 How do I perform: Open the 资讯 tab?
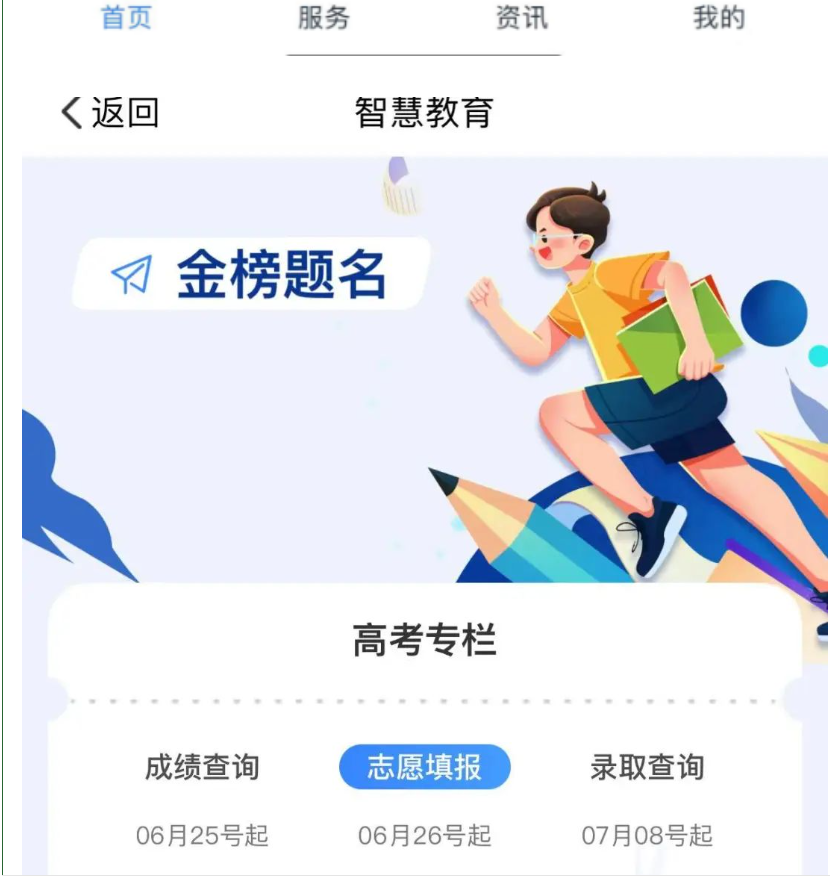pos(521,18)
